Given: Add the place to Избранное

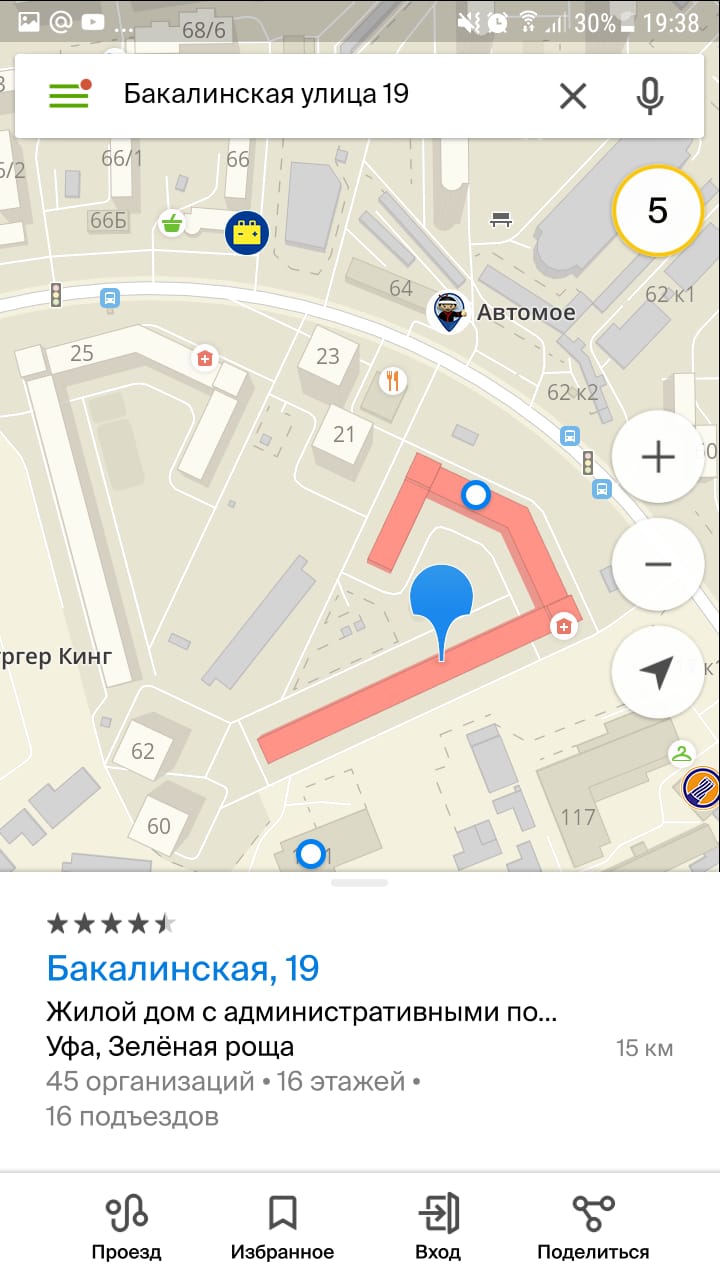Looking at the screenshot, I should point(282,1227).
